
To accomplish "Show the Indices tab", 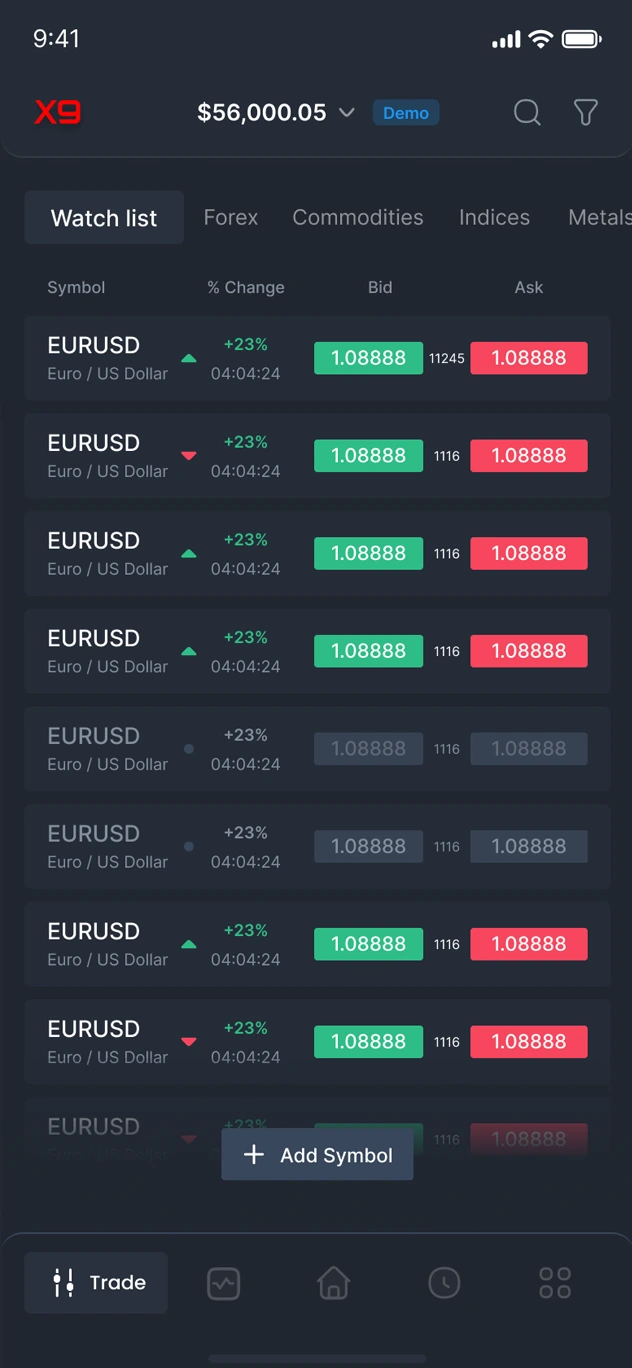I will click(x=494, y=218).
